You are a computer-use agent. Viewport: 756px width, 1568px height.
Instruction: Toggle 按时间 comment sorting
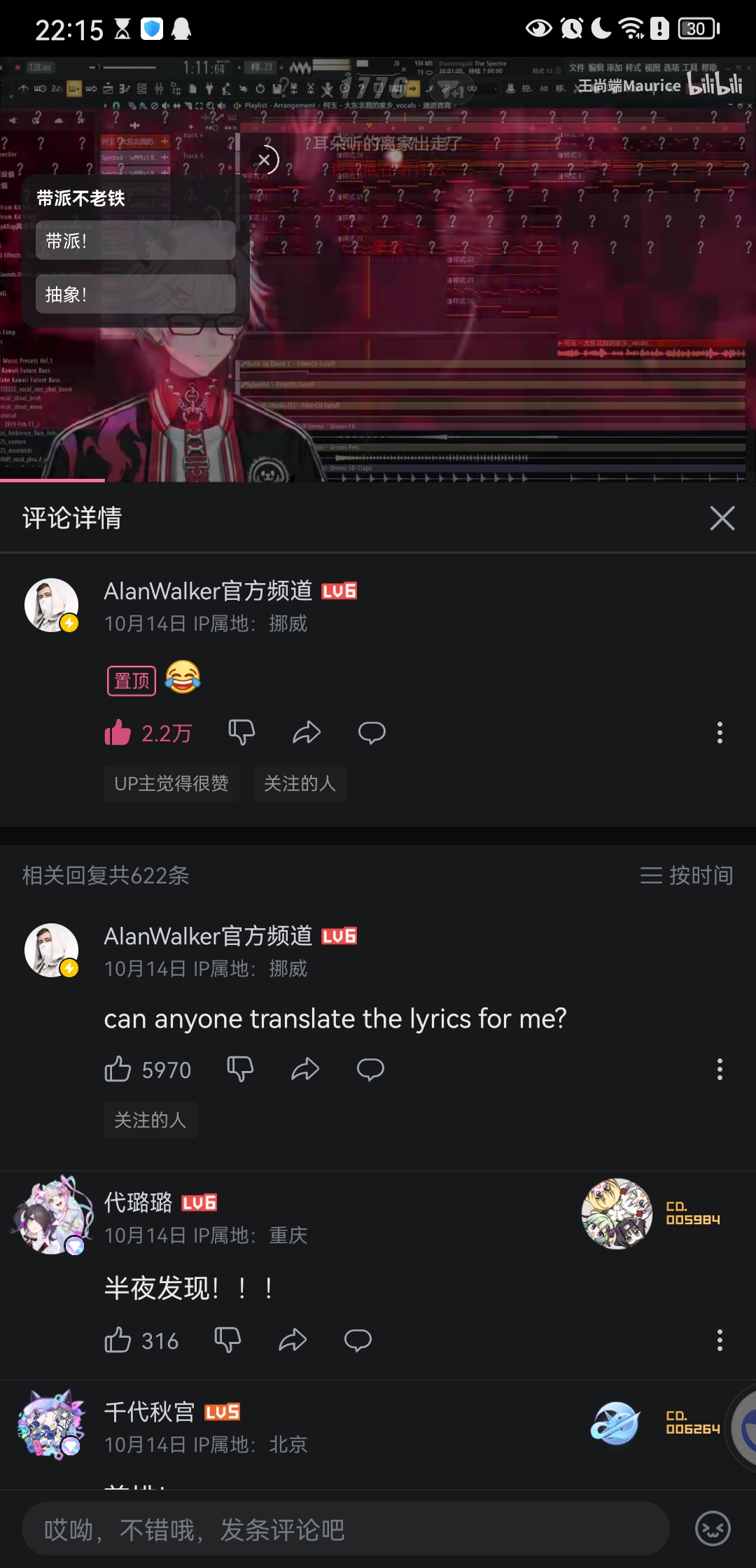pos(686,875)
